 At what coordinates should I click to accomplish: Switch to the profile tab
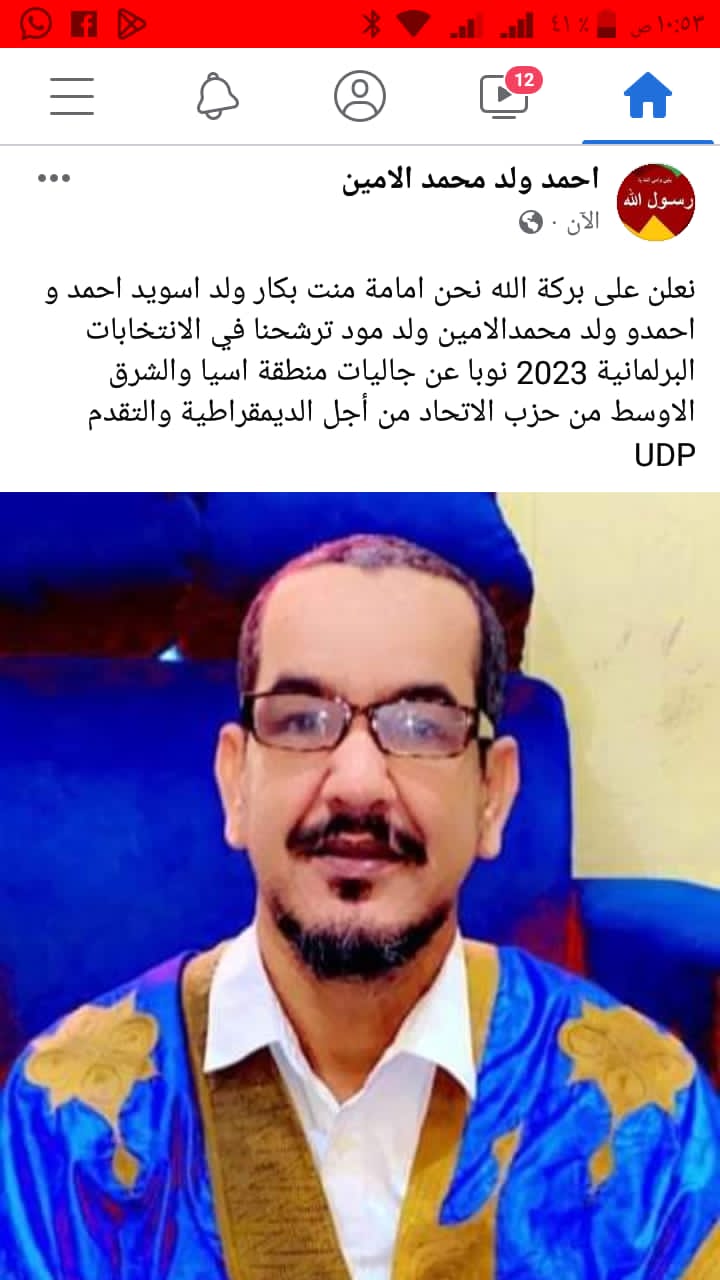click(x=360, y=96)
